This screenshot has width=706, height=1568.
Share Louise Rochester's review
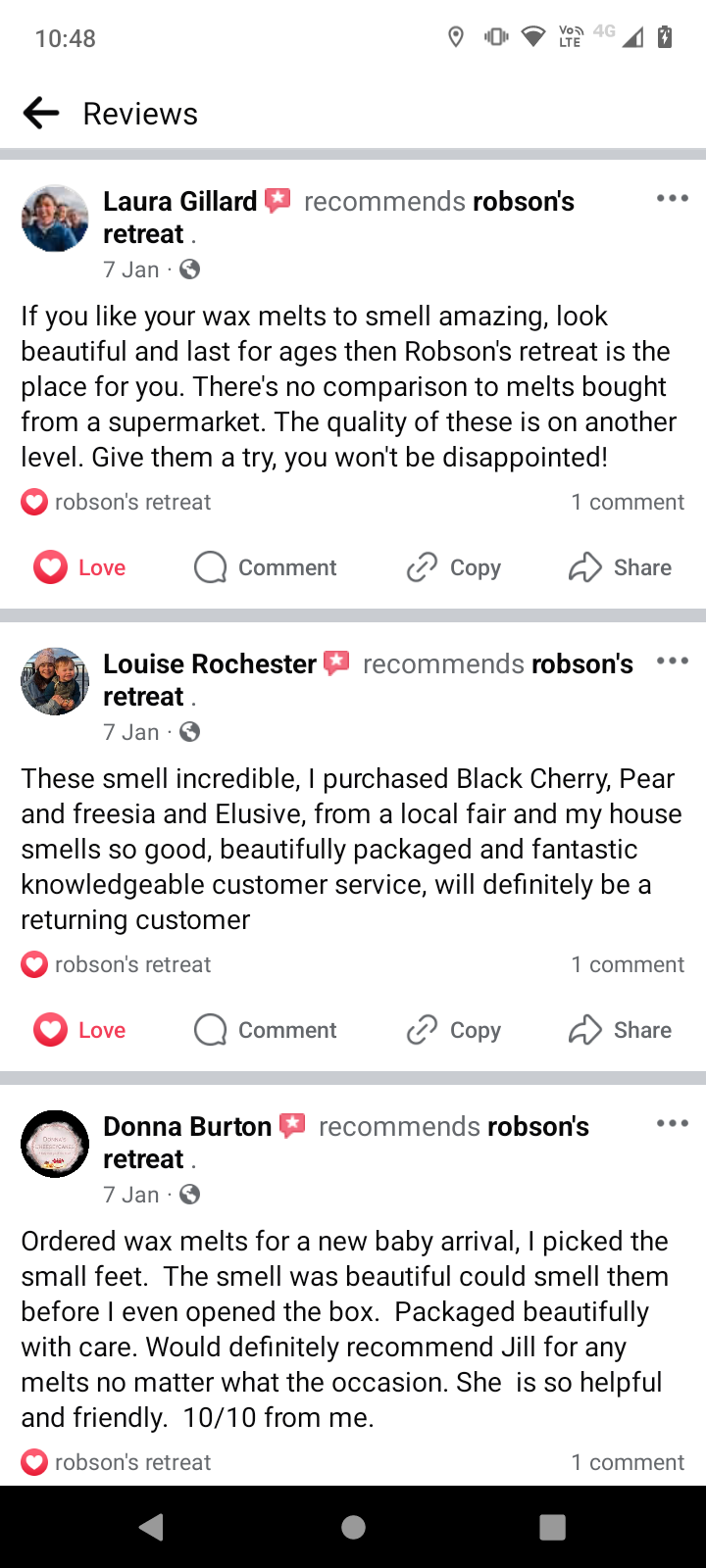click(620, 1030)
